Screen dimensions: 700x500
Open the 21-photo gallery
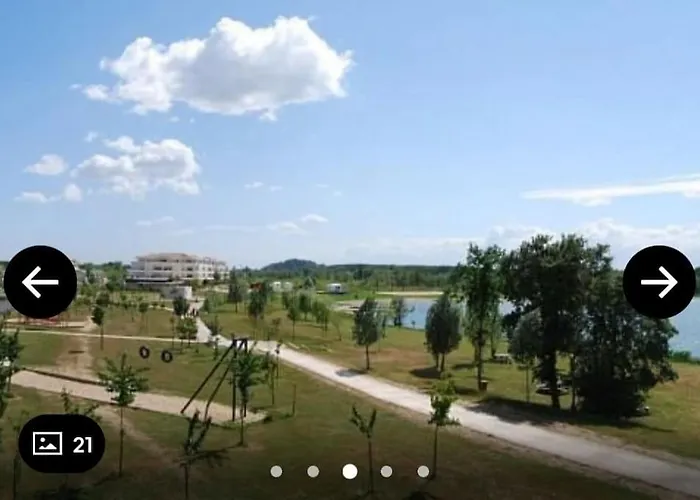62,443
